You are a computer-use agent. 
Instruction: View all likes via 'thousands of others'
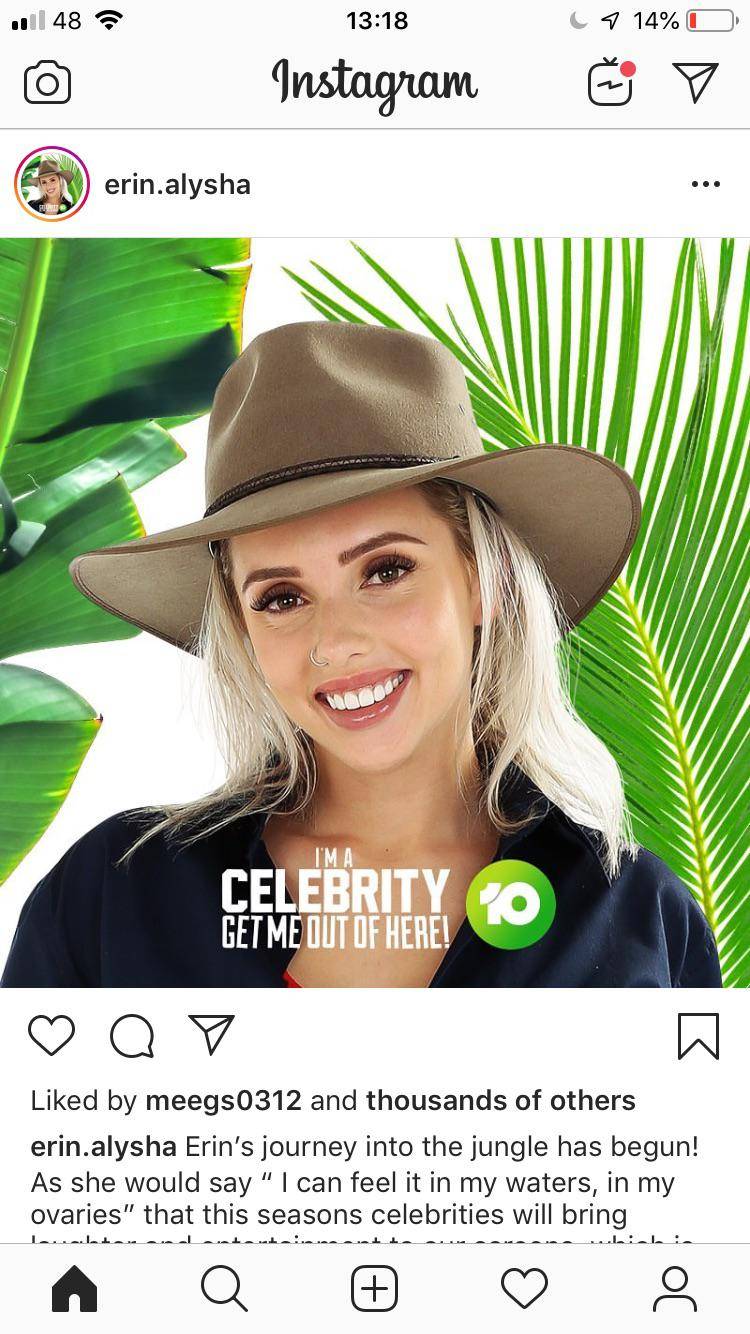500,1100
